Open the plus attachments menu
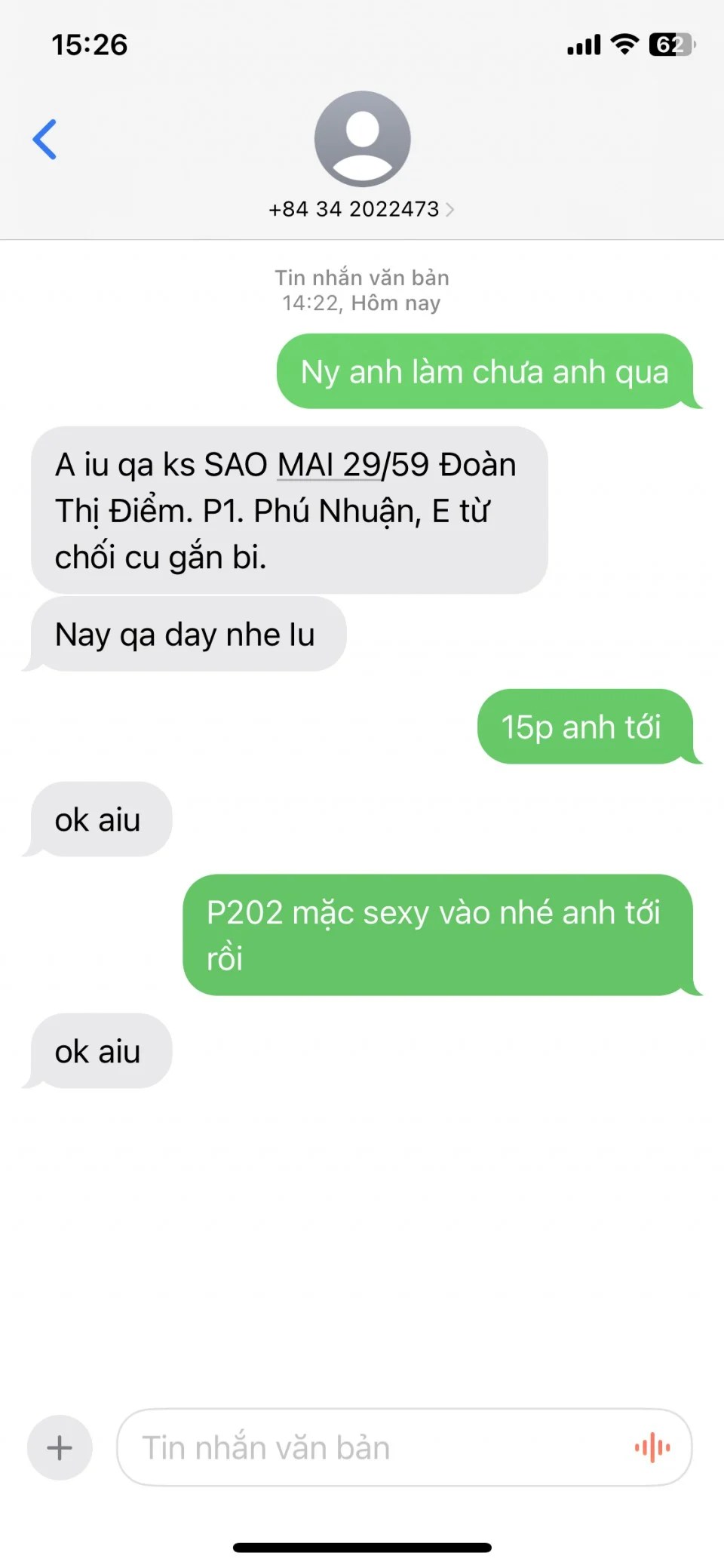 (60, 1447)
